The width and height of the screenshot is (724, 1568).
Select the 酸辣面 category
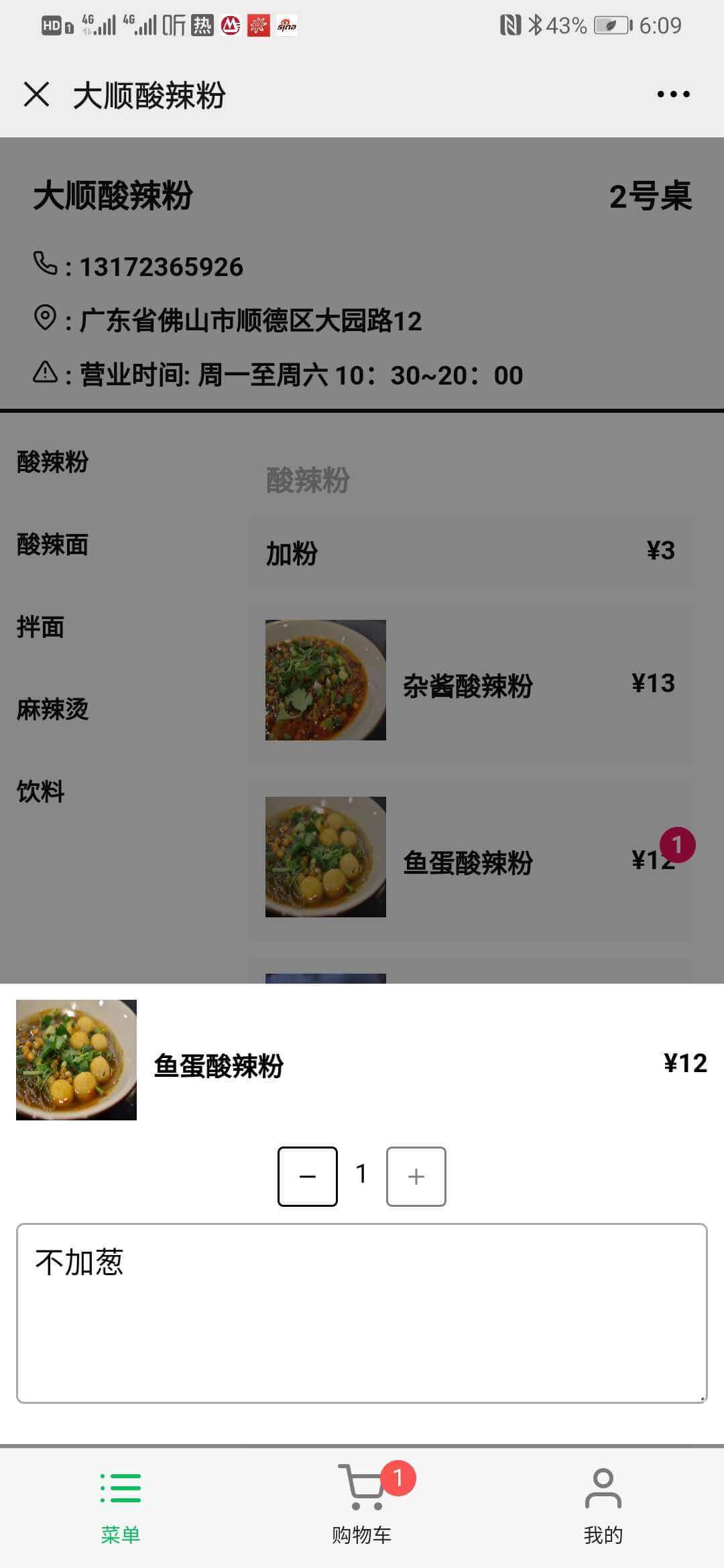(x=53, y=545)
